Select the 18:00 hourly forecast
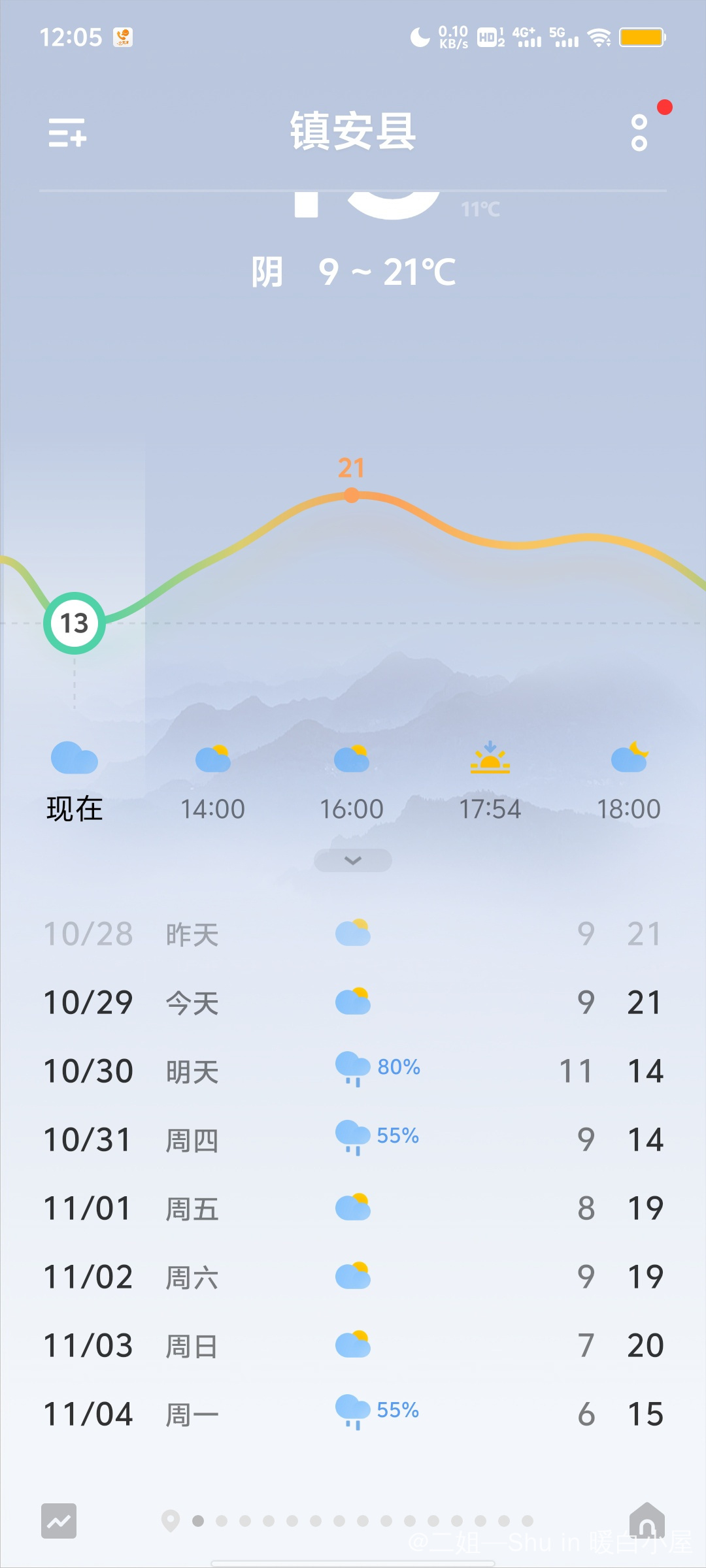This screenshot has height=1568, width=706. [x=629, y=783]
